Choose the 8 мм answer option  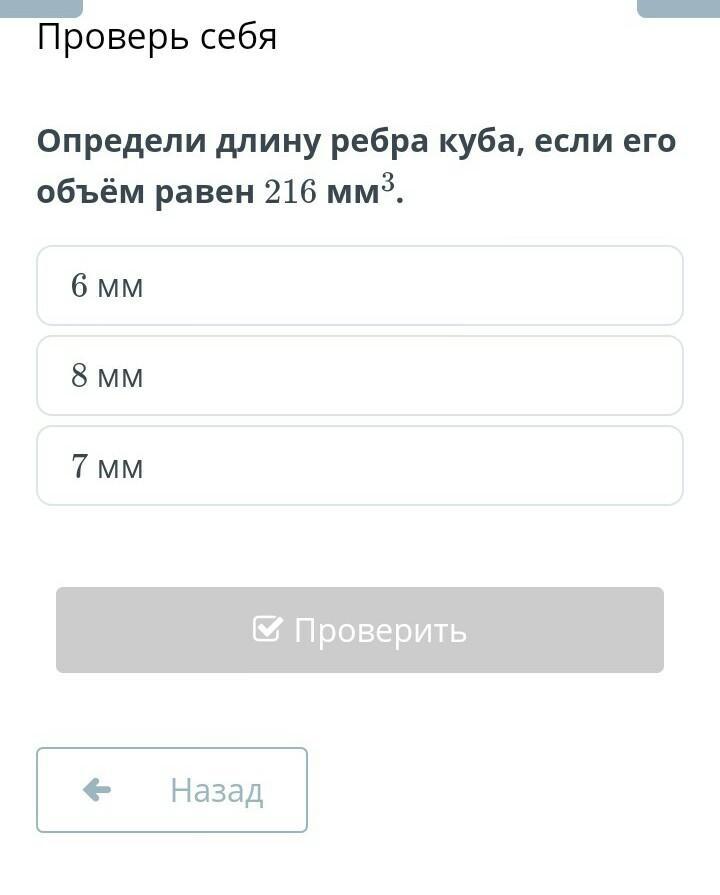(x=359, y=376)
